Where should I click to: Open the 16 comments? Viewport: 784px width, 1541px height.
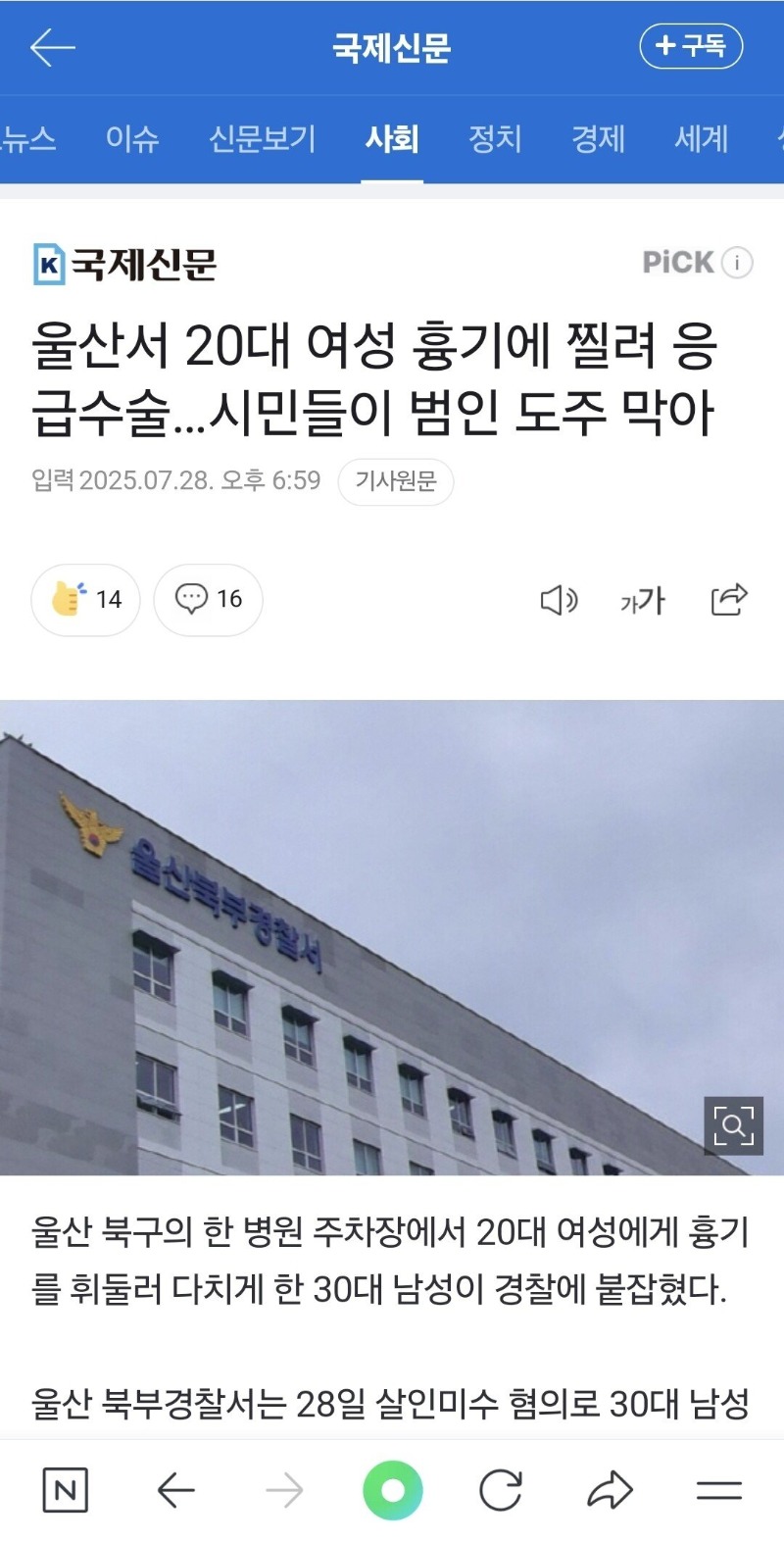(x=208, y=599)
